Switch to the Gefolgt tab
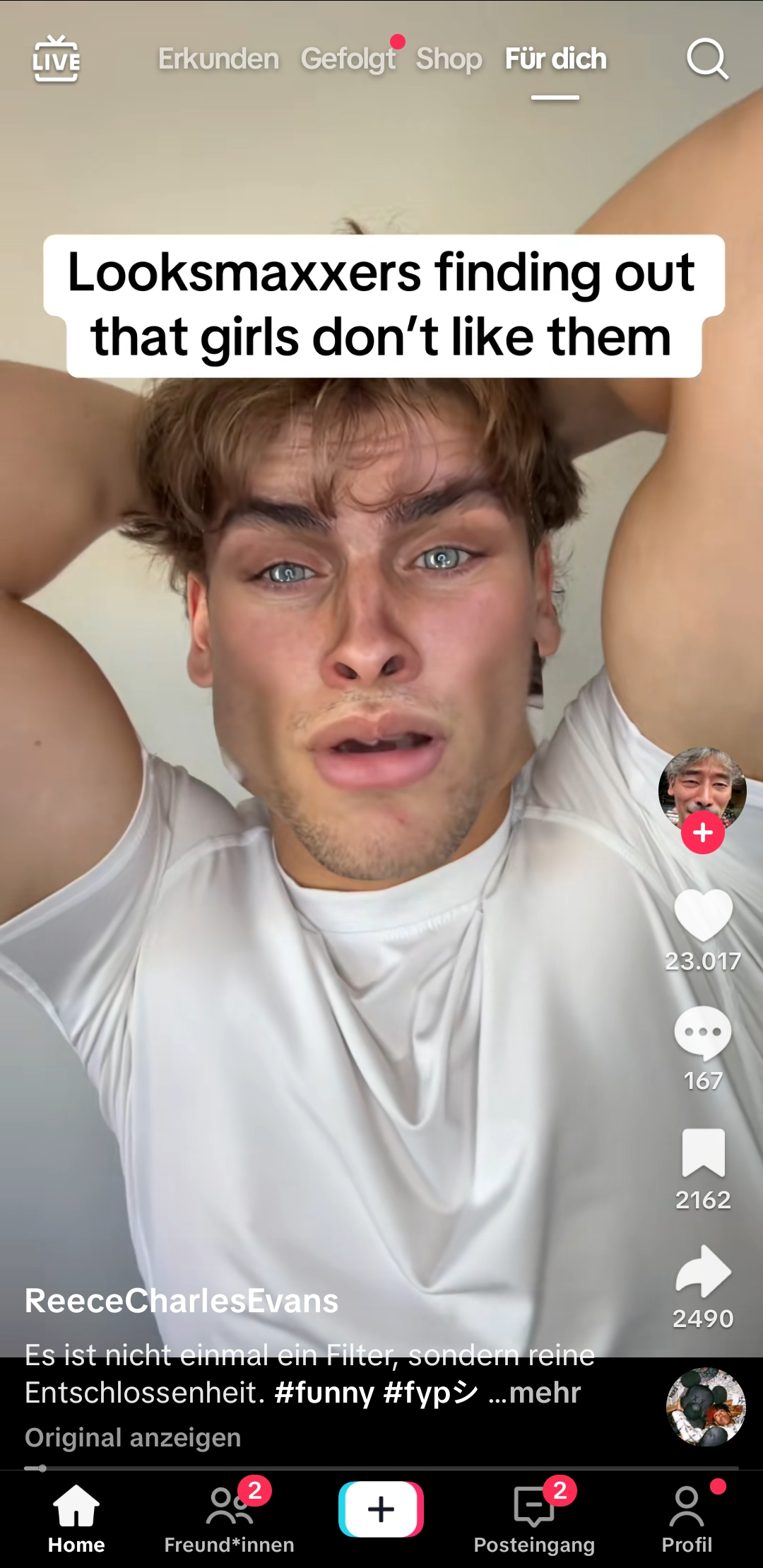 pos(348,59)
